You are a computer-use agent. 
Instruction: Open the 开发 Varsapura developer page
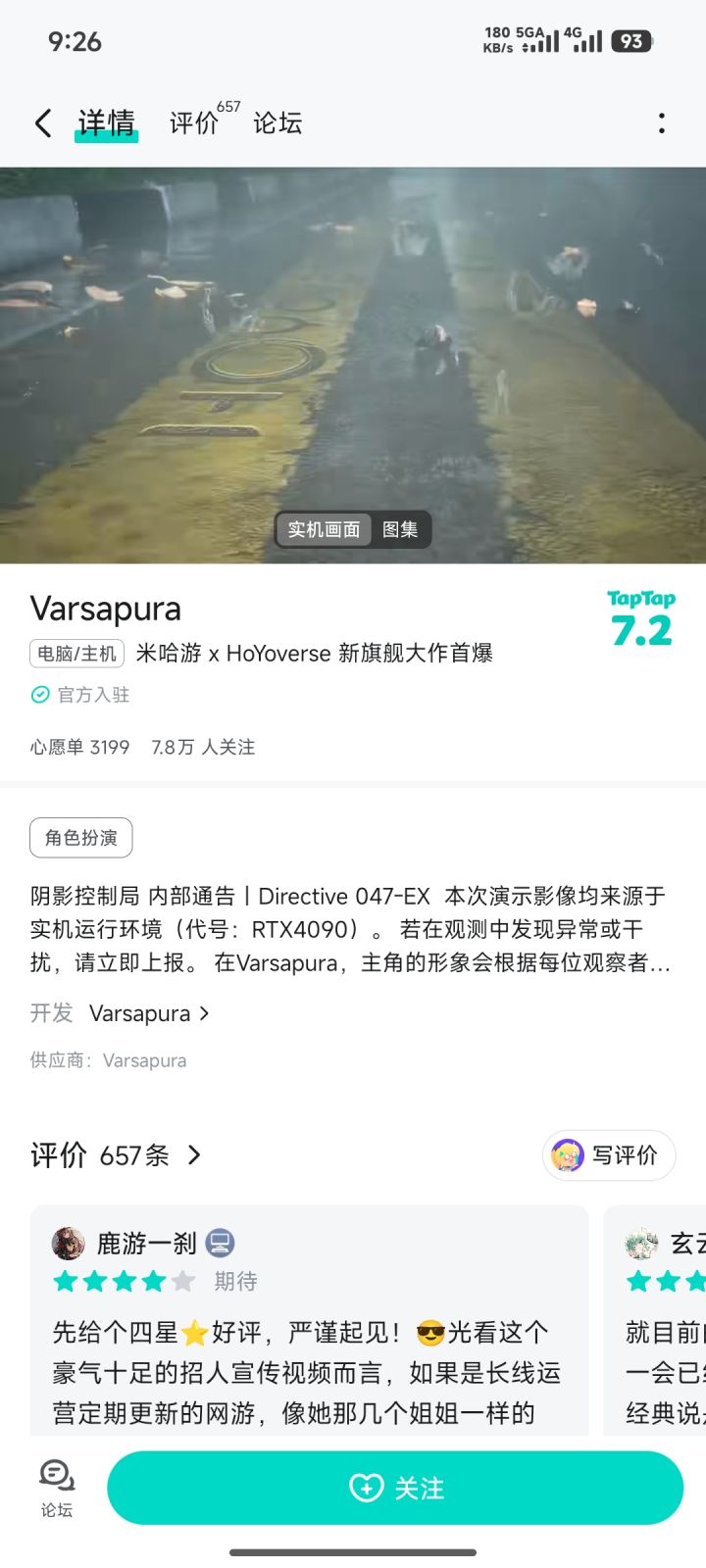pyautogui.click(x=140, y=1013)
